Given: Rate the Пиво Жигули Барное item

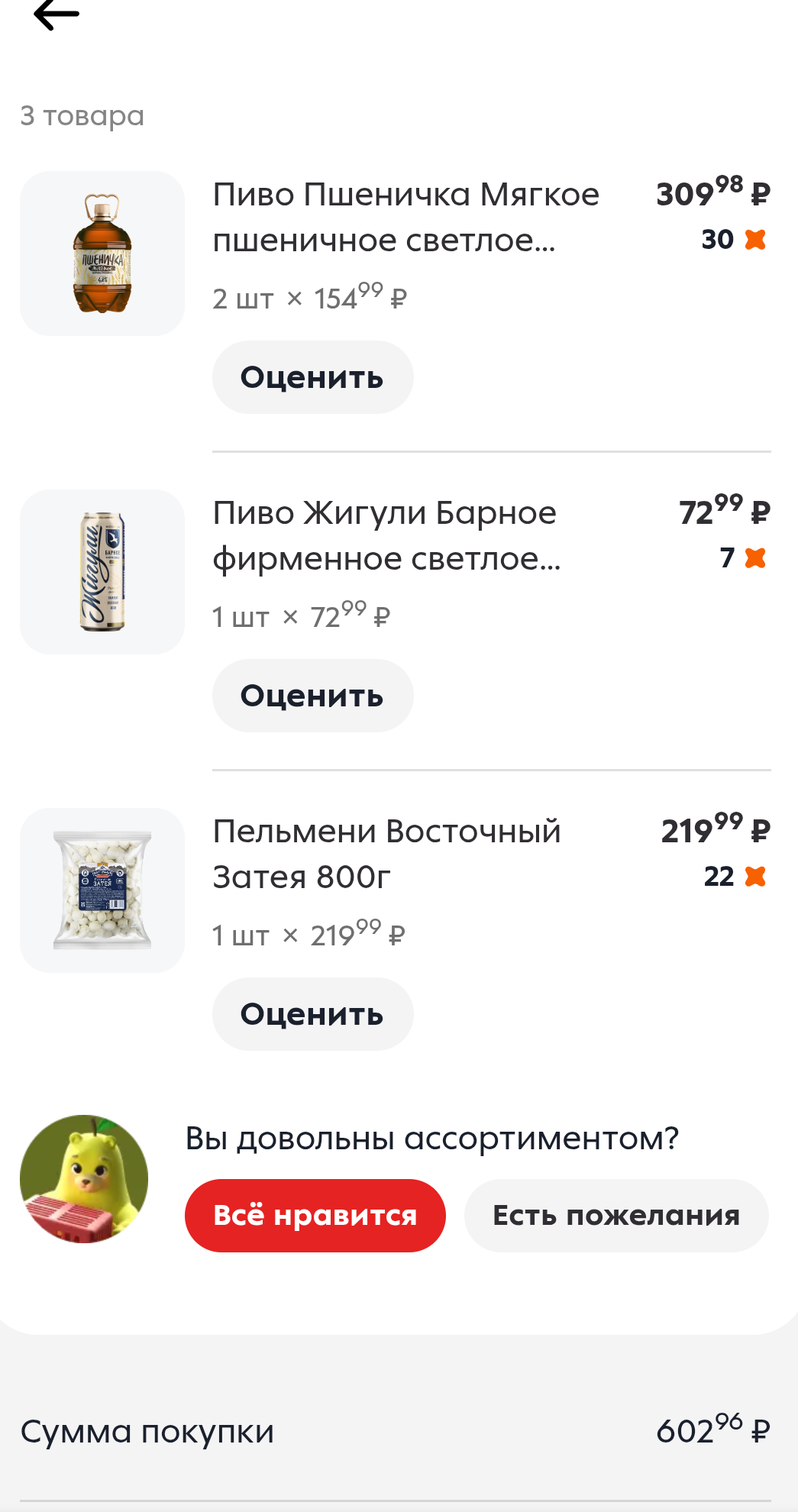Looking at the screenshot, I should click(312, 696).
